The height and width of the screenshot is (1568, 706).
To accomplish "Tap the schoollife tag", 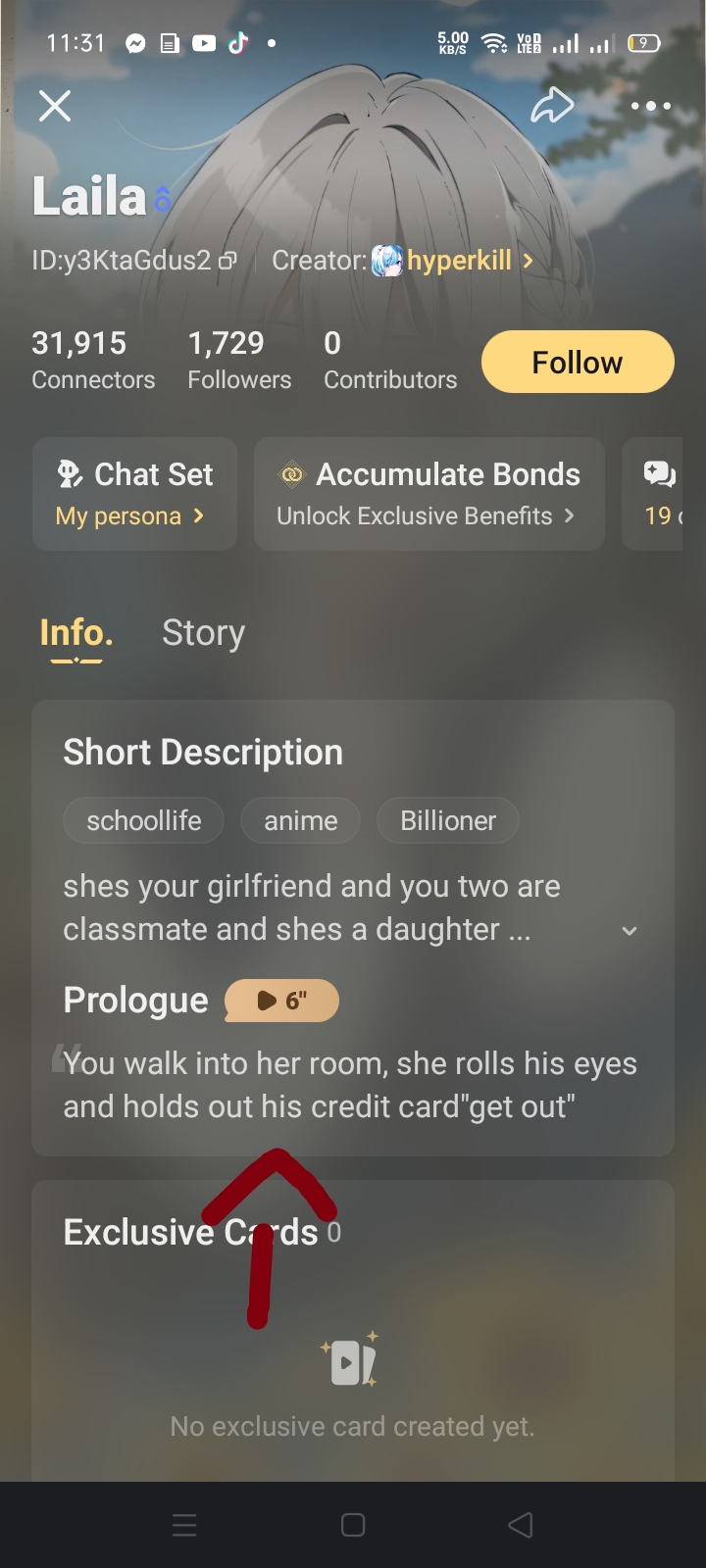I will click(143, 820).
